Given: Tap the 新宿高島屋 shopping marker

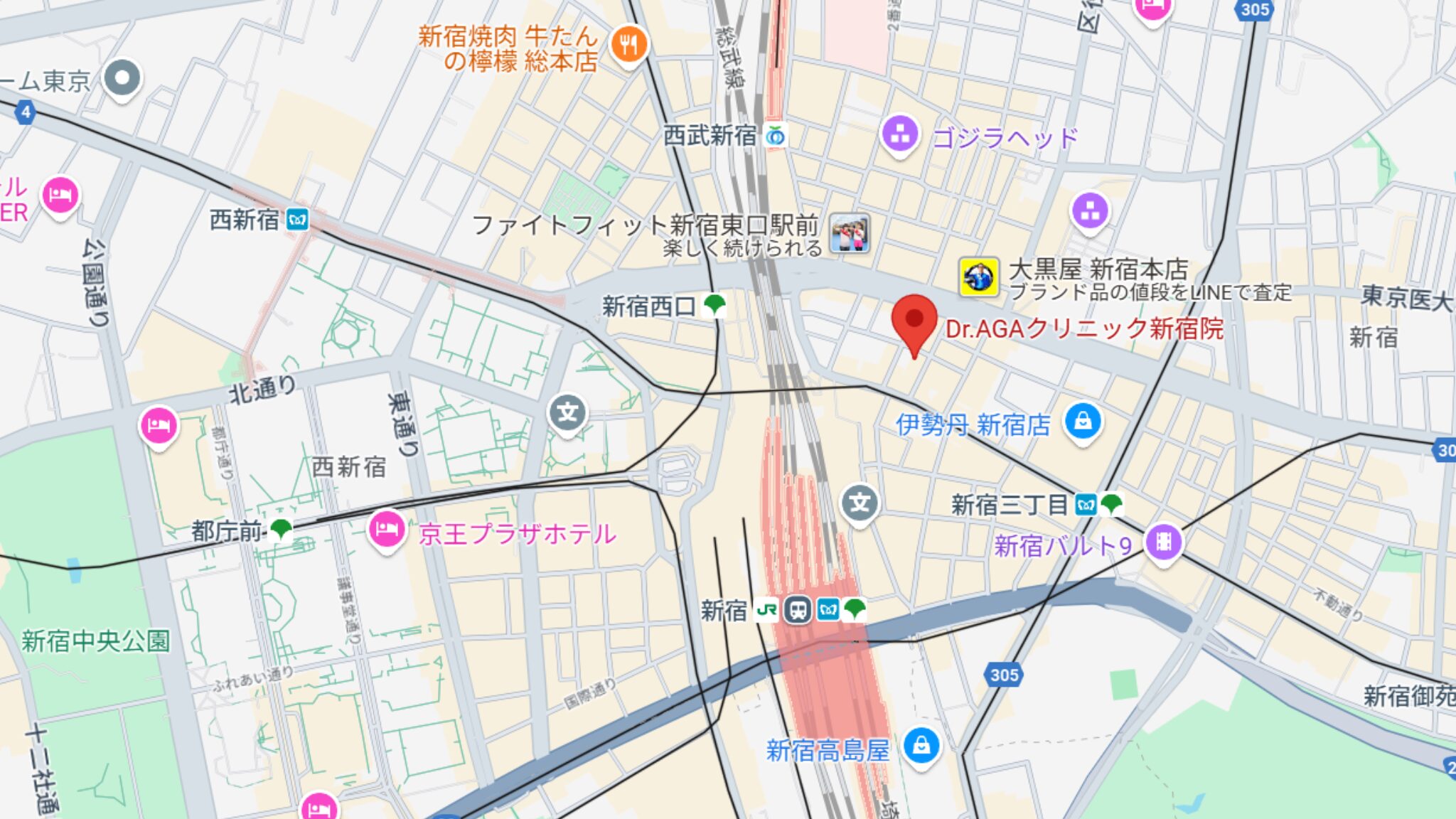Looking at the screenshot, I should pos(921,746).
